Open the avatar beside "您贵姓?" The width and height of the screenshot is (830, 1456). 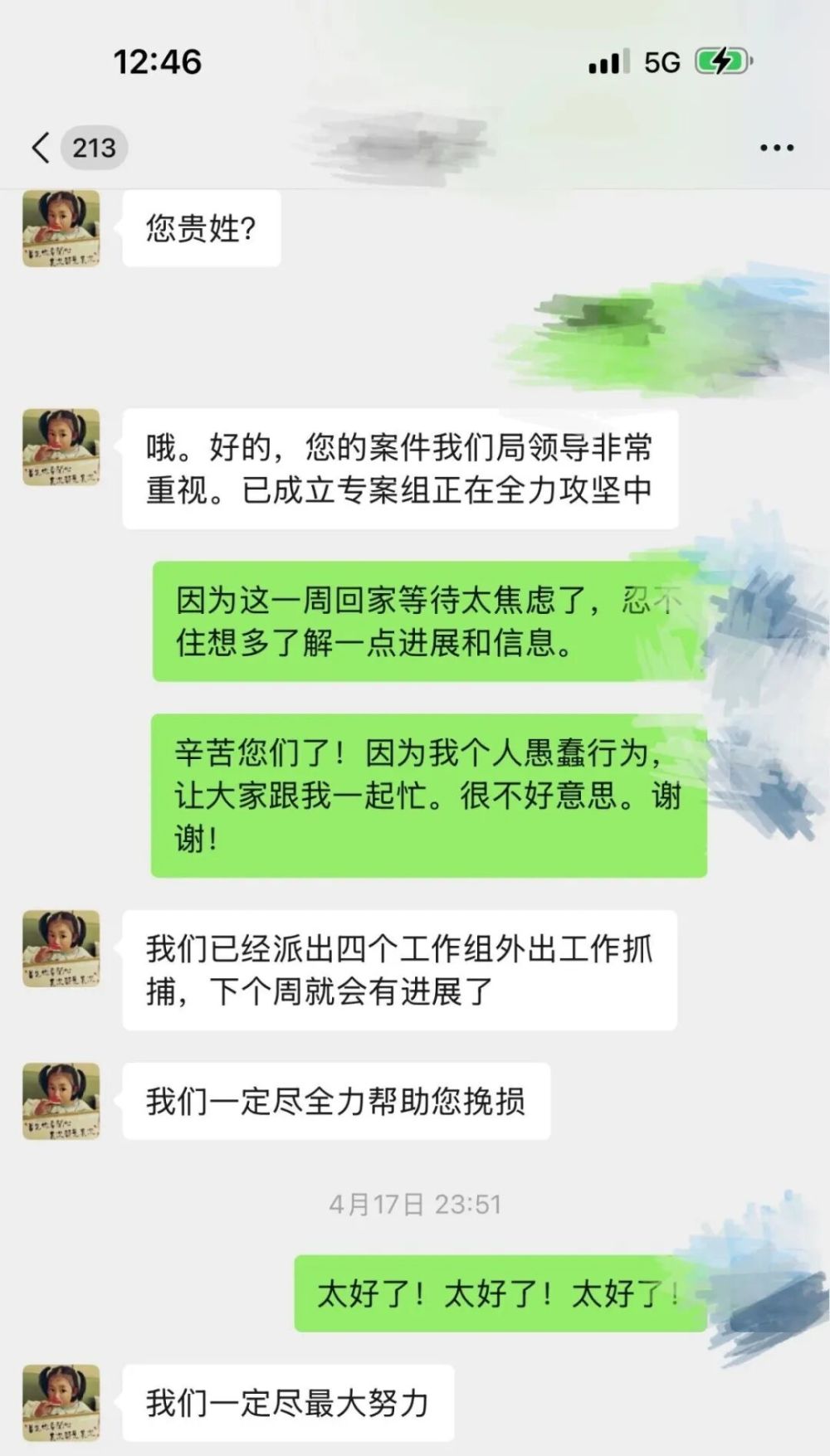(61, 228)
